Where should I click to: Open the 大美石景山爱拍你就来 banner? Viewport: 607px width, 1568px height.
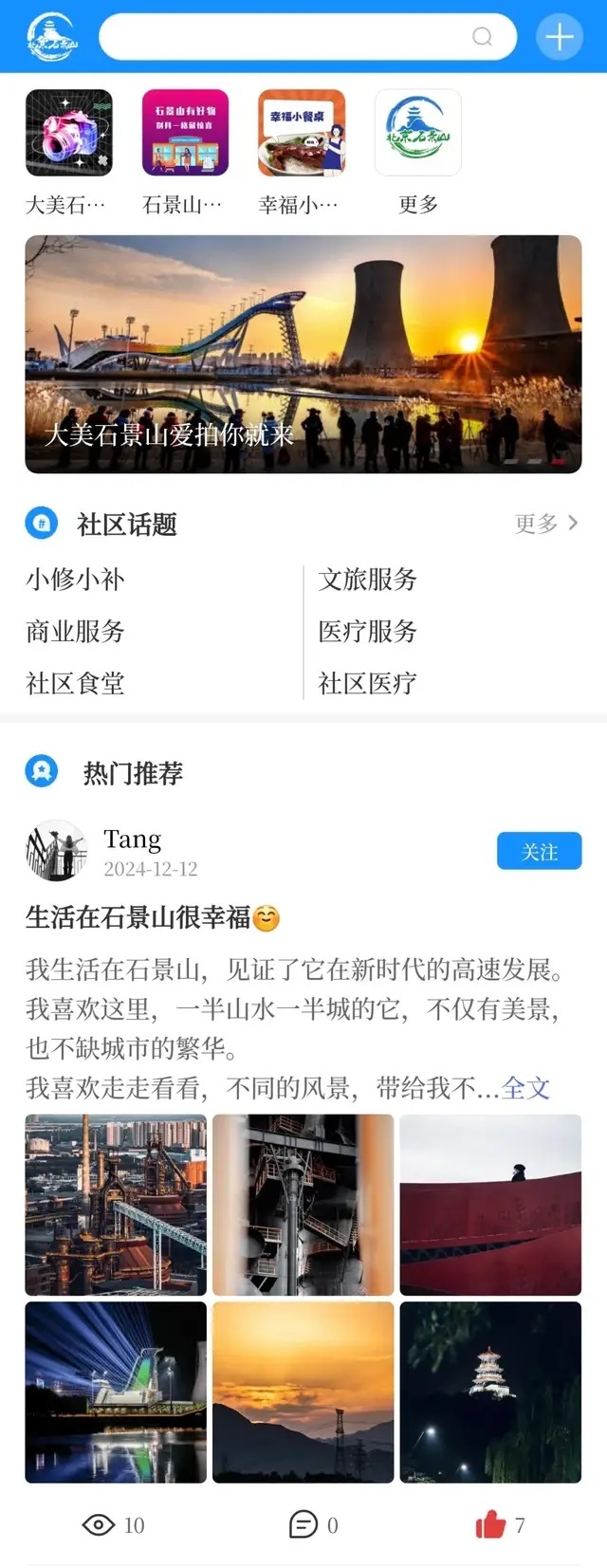pos(303,354)
